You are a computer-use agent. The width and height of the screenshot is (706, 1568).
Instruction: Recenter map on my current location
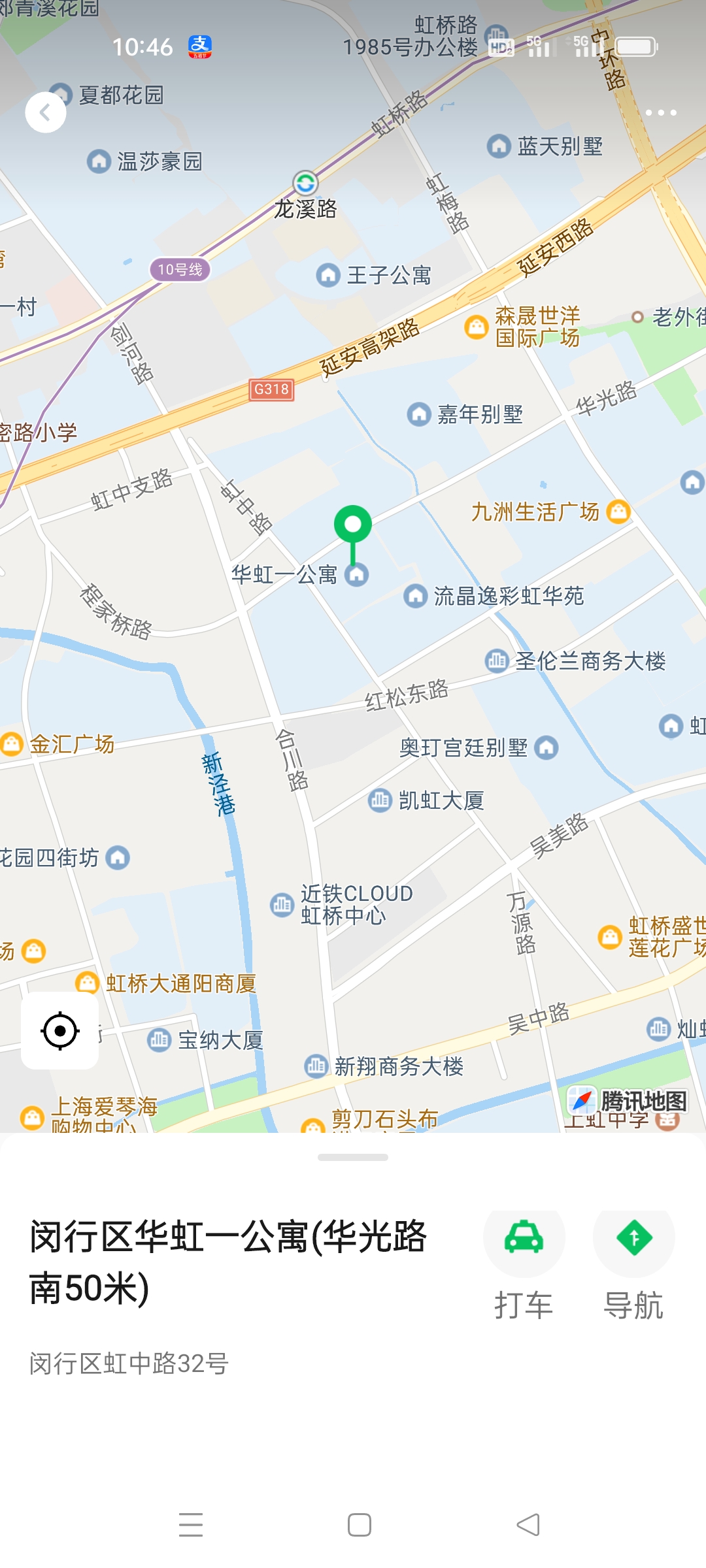(x=60, y=1030)
